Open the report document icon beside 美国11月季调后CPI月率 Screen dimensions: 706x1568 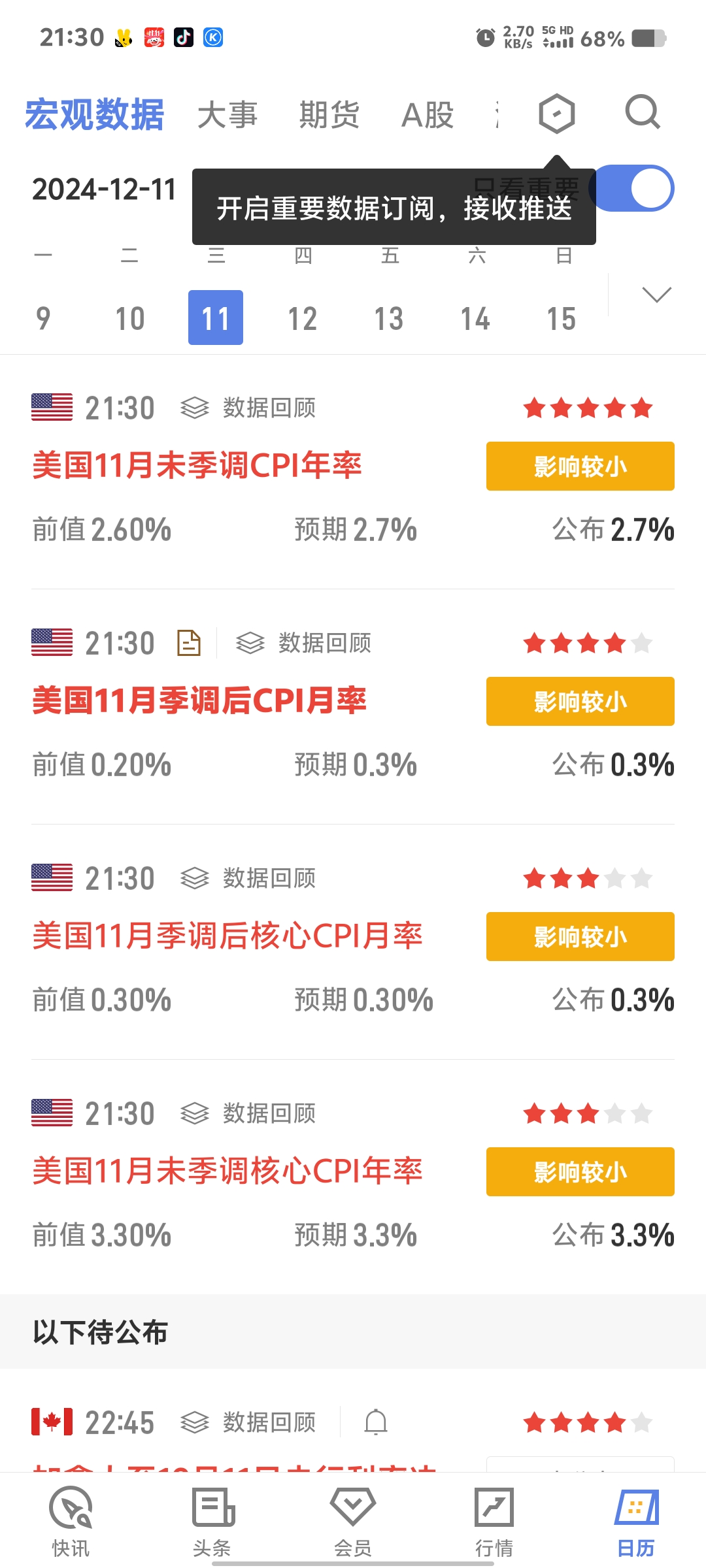point(189,643)
